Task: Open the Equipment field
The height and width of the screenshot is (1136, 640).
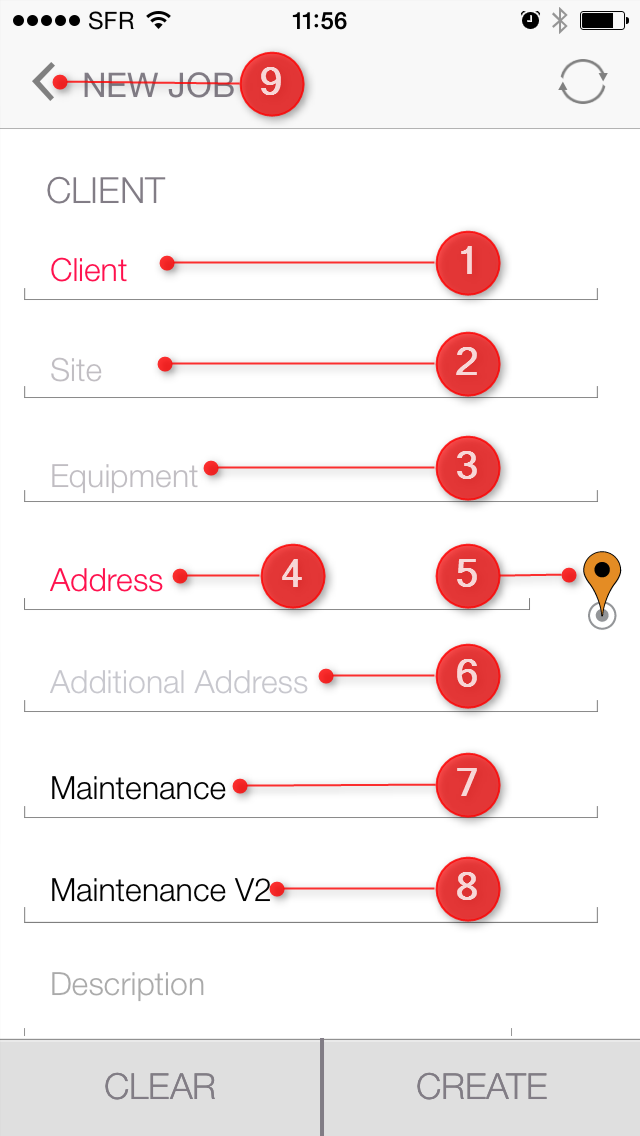Action: point(311,475)
